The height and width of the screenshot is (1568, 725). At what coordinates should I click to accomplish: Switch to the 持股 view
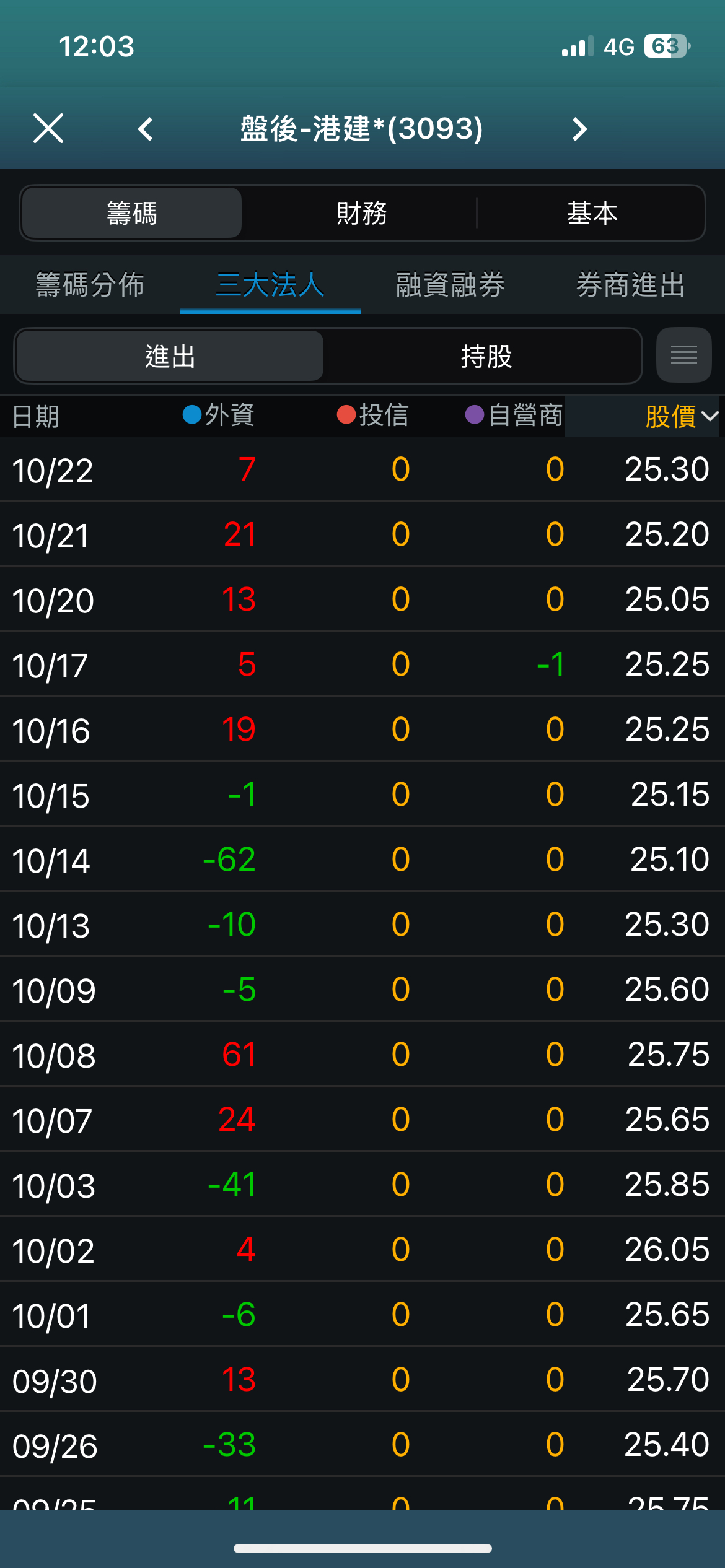tap(486, 356)
